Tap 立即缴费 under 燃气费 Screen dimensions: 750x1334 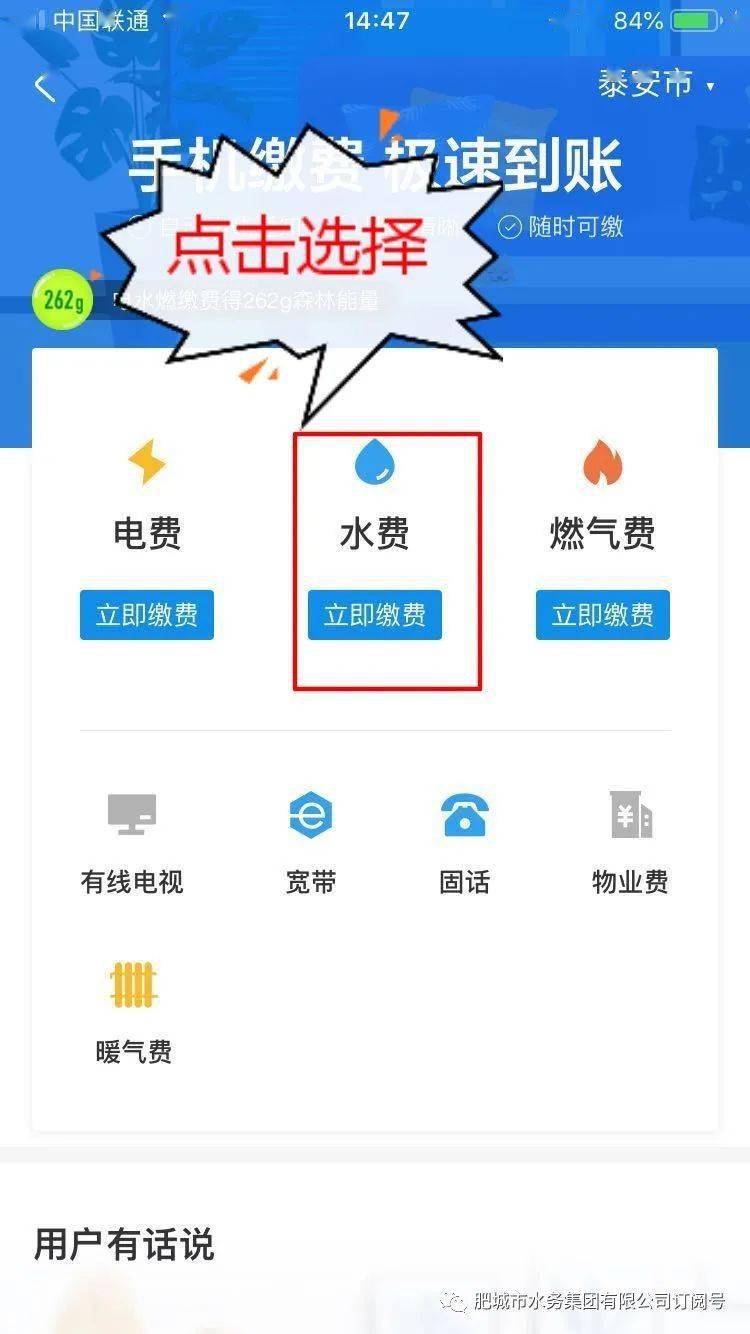(x=602, y=615)
